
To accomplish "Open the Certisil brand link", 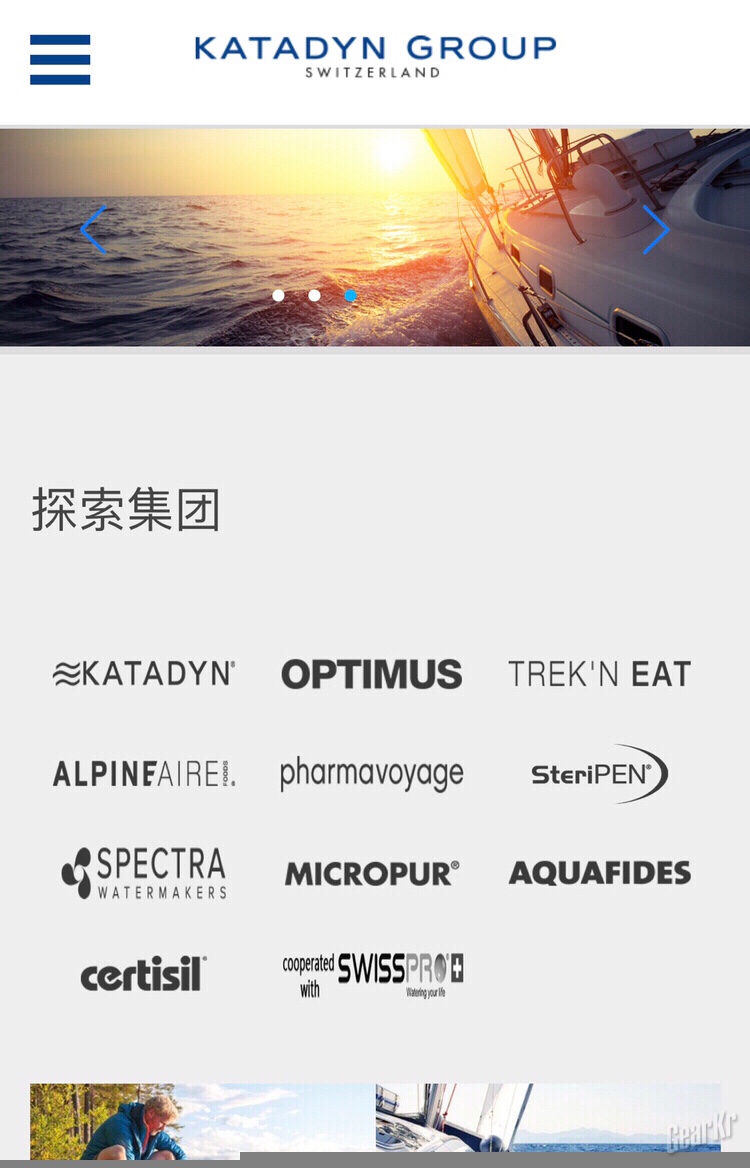I will [144, 973].
